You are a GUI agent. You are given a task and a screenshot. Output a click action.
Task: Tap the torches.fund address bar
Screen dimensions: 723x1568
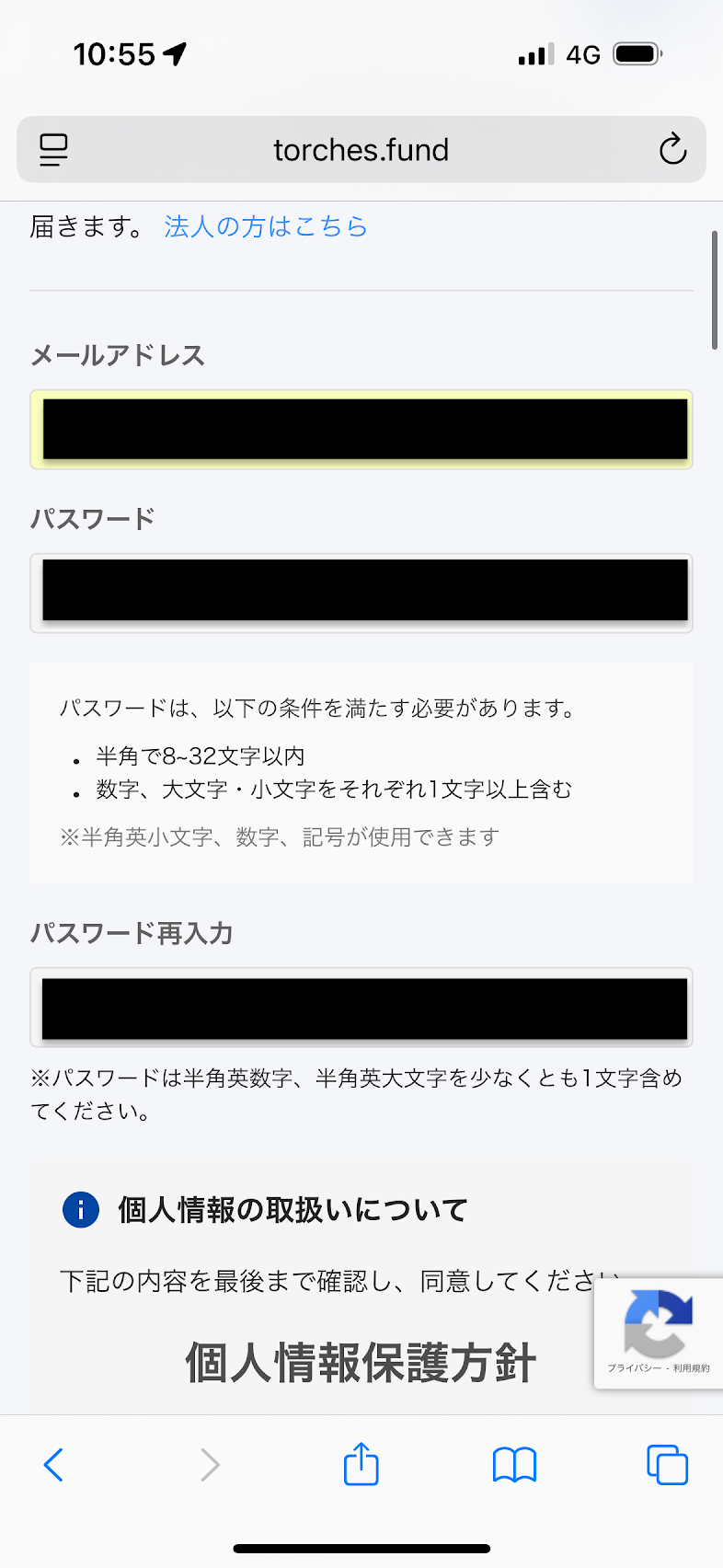tap(361, 149)
